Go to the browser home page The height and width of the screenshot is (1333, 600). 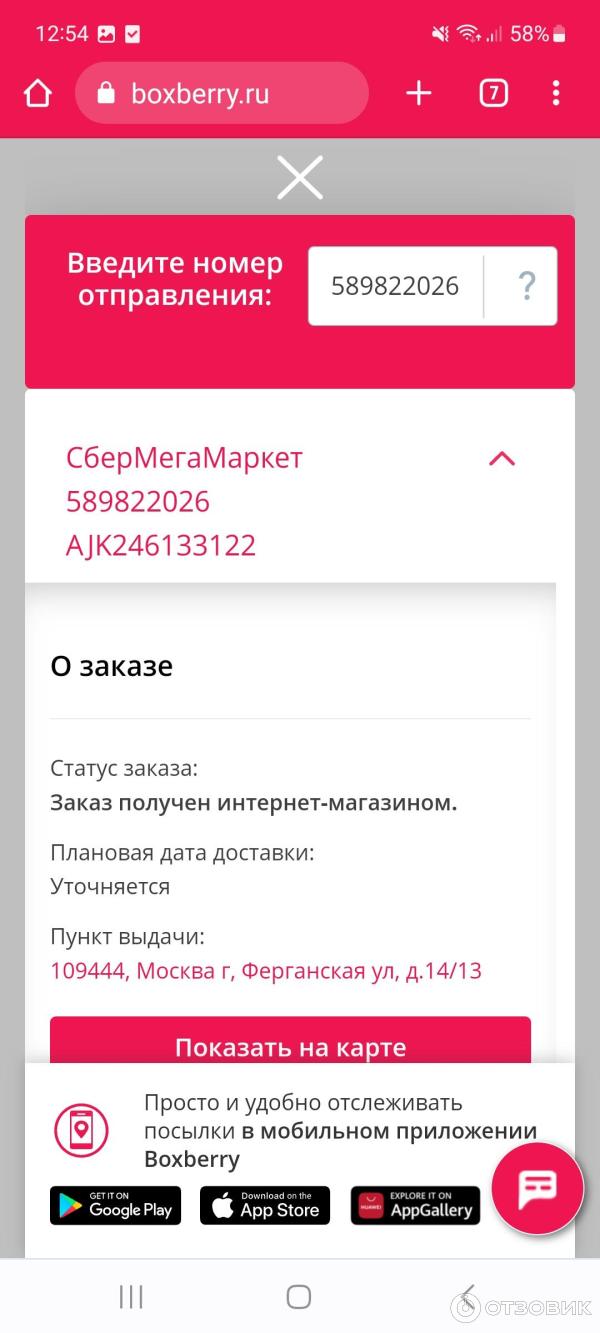coord(37,94)
